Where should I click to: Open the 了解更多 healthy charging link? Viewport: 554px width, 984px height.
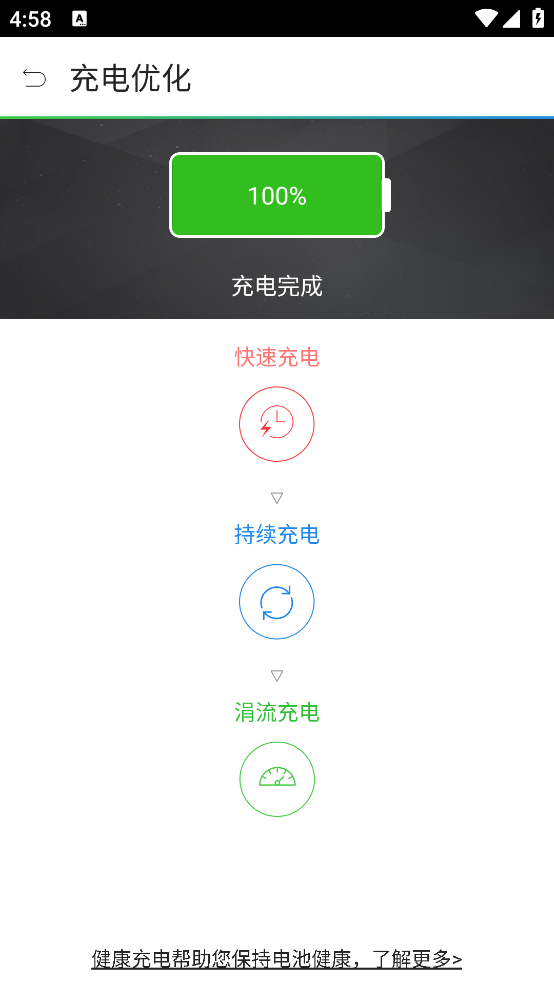tap(277, 959)
